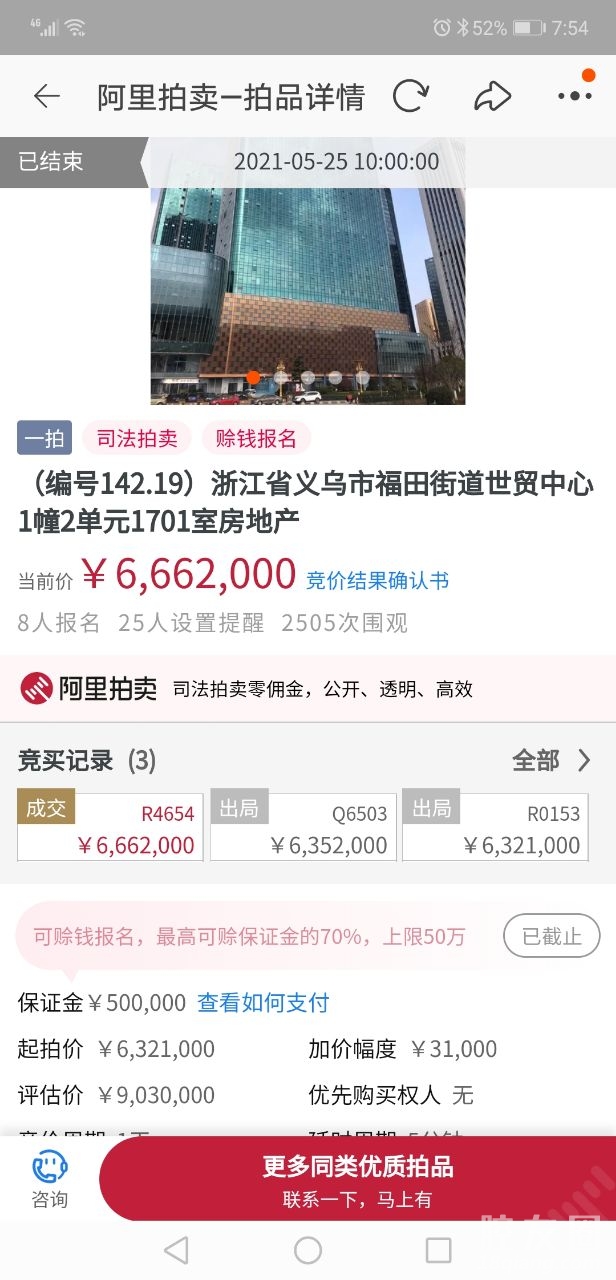The image size is (616, 1280).
Task: Open recent apps from navigation bar
Action: coord(438,1250)
